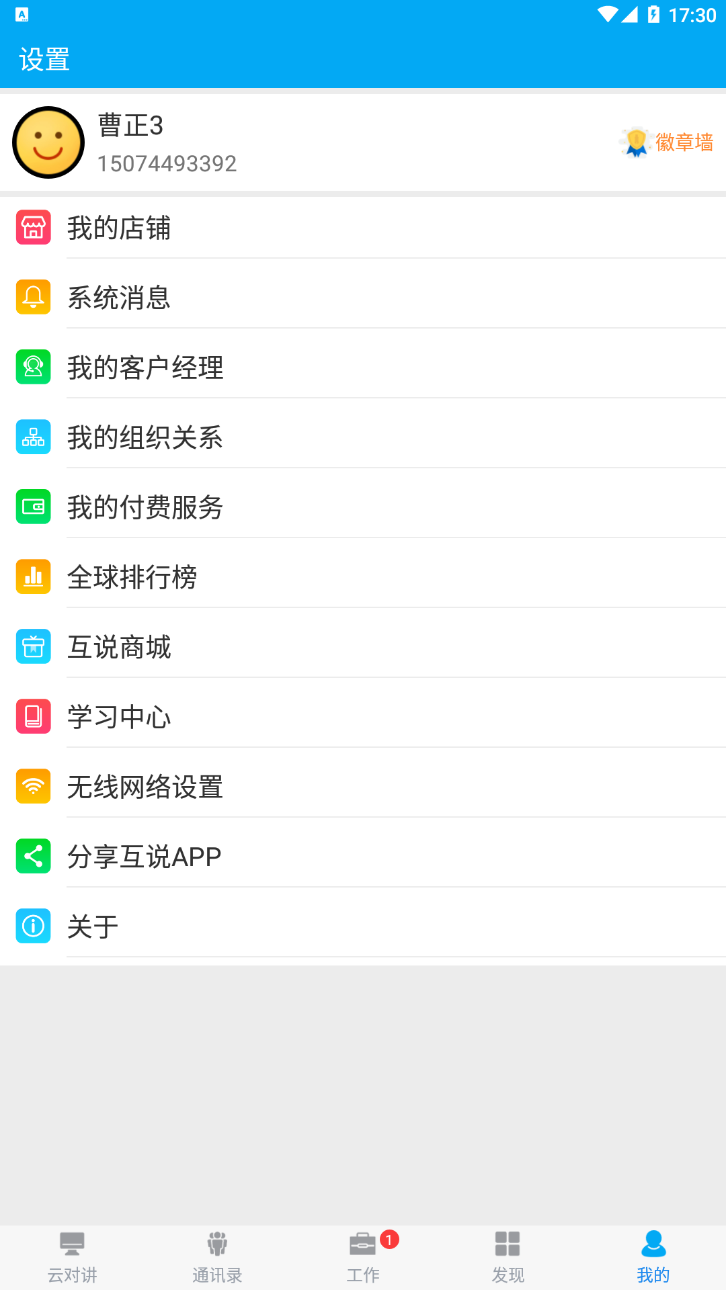Open the 徽章墙 badge wall link

(x=684, y=142)
